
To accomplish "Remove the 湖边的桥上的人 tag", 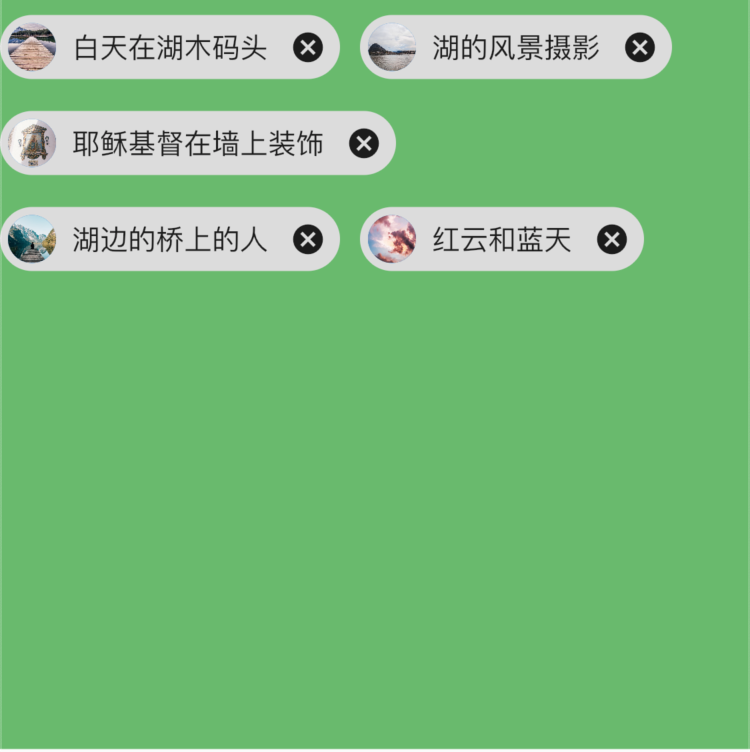I will [308, 238].
